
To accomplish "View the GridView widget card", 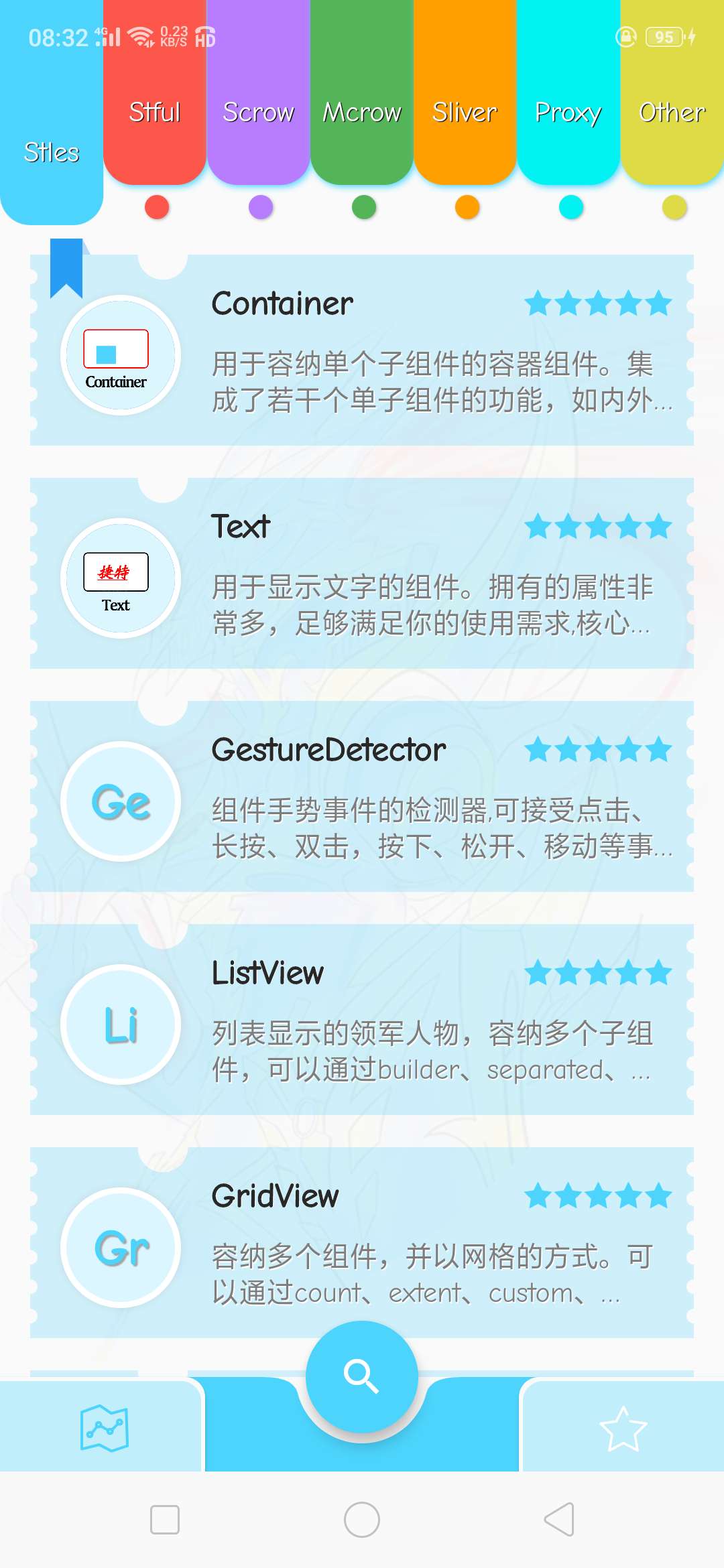I will (x=362, y=1242).
